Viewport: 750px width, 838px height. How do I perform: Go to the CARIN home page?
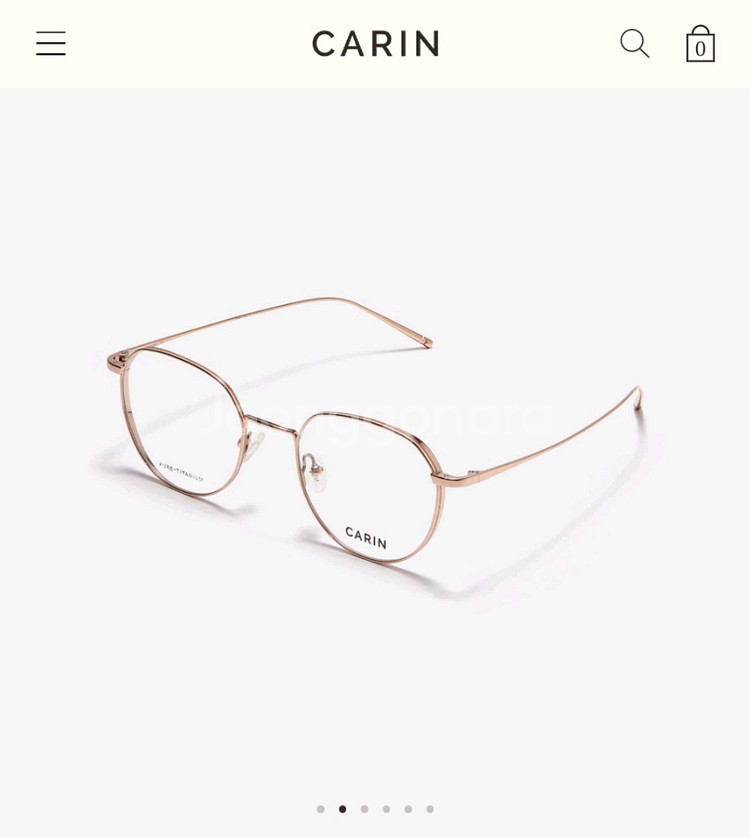[x=375, y=44]
